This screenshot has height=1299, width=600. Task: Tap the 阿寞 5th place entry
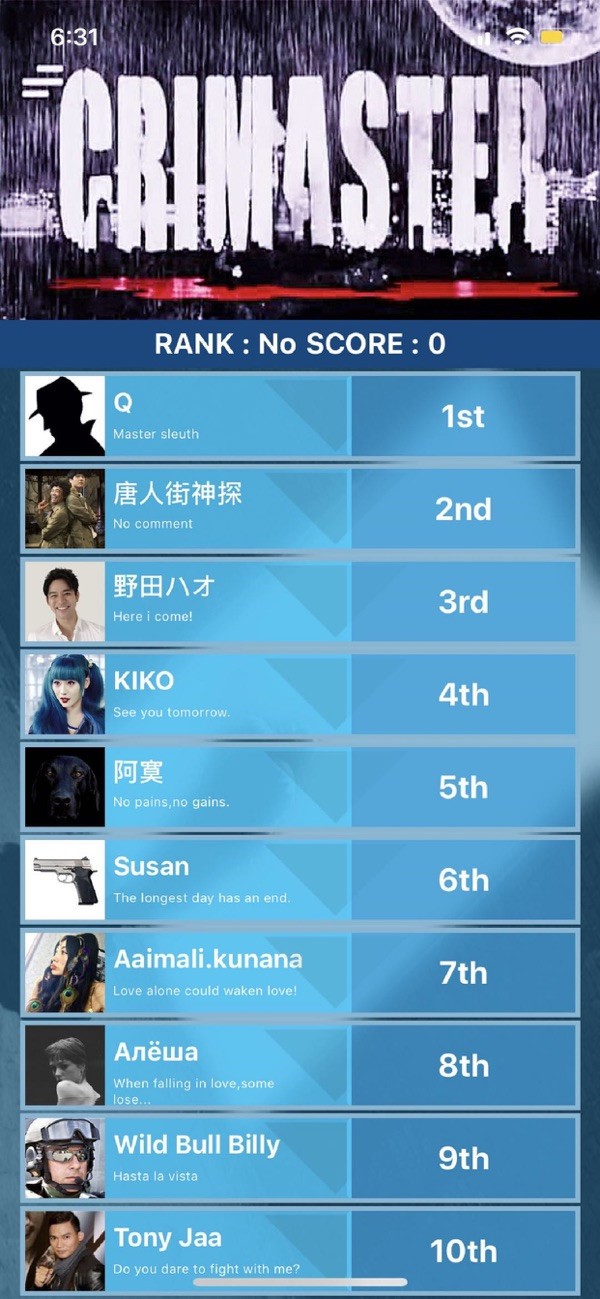(x=300, y=787)
